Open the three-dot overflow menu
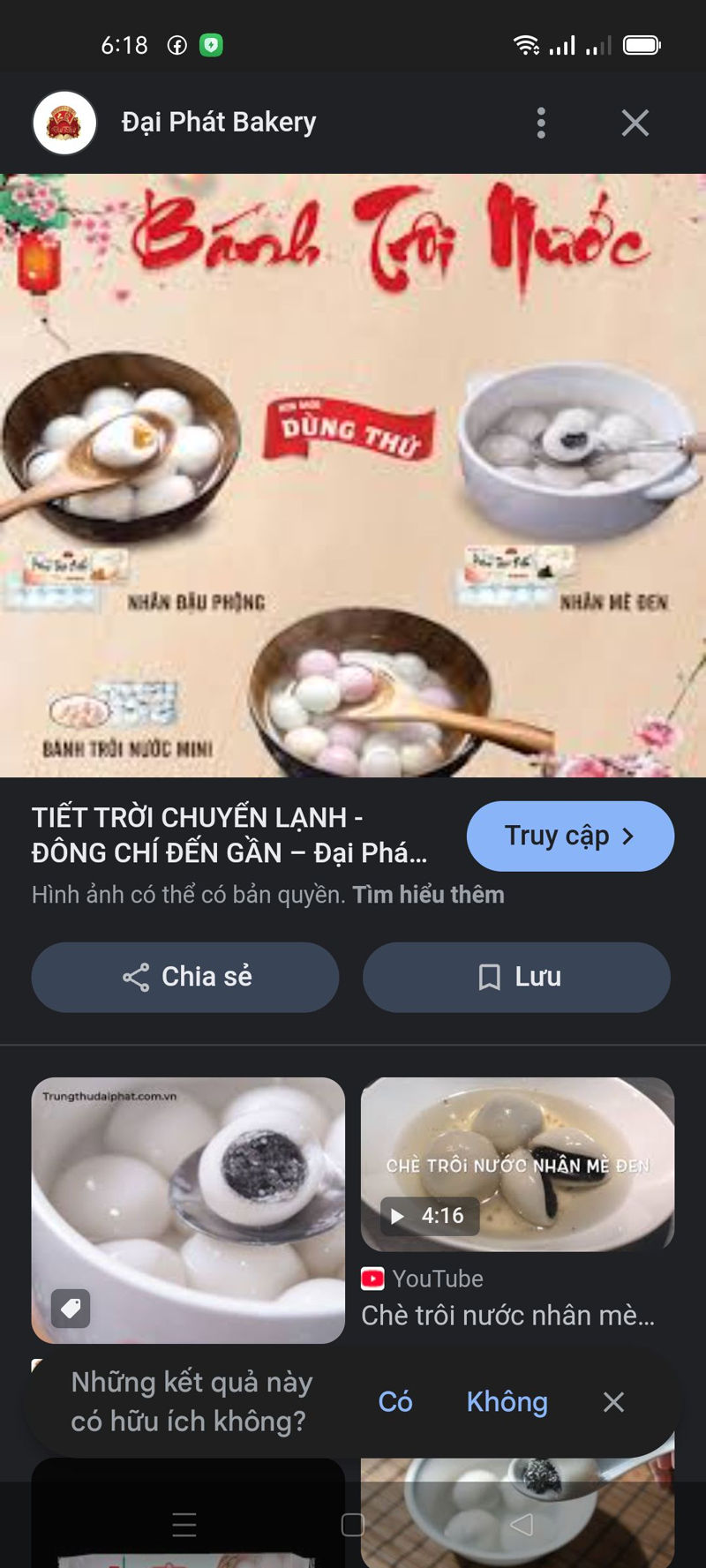The image size is (706, 1568). (541, 124)
